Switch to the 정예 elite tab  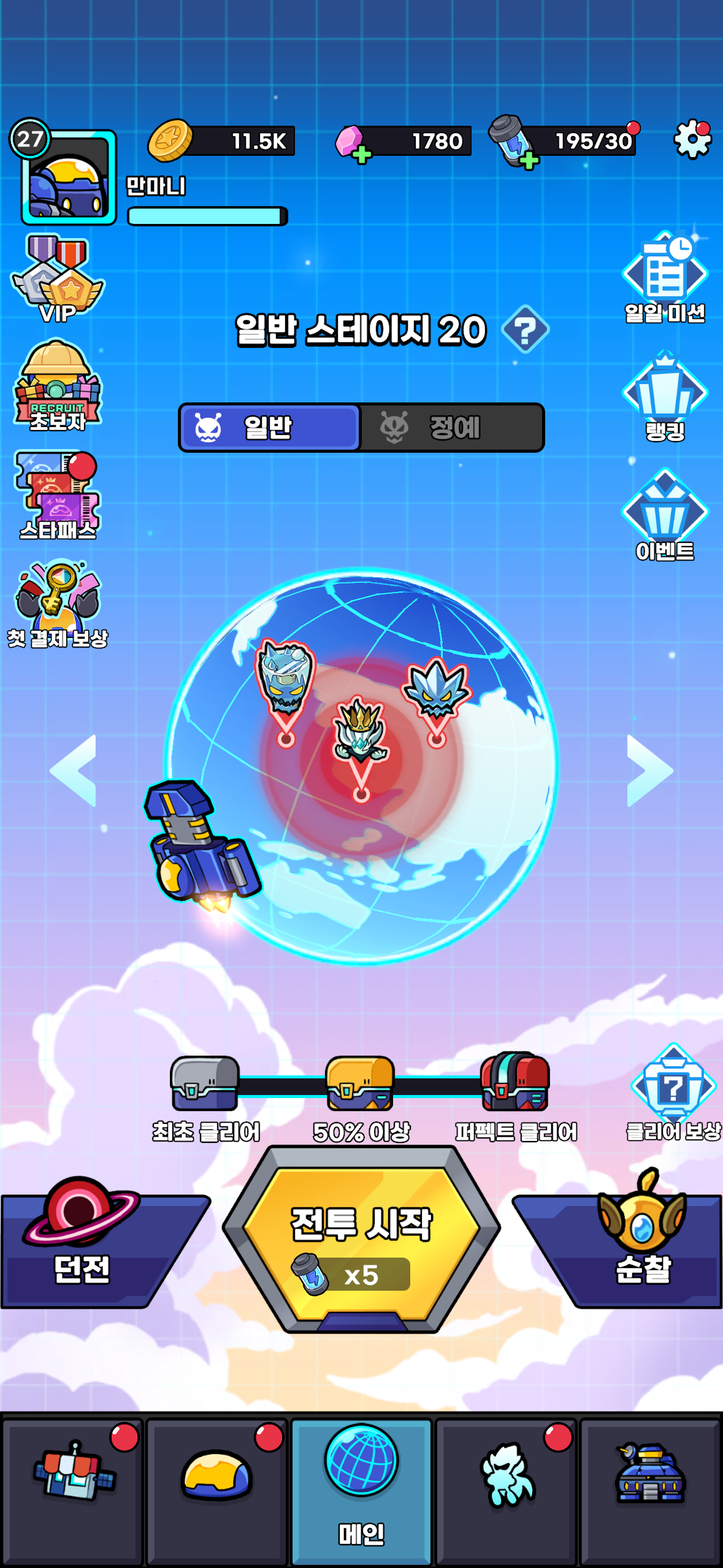(x=453, y=428)
